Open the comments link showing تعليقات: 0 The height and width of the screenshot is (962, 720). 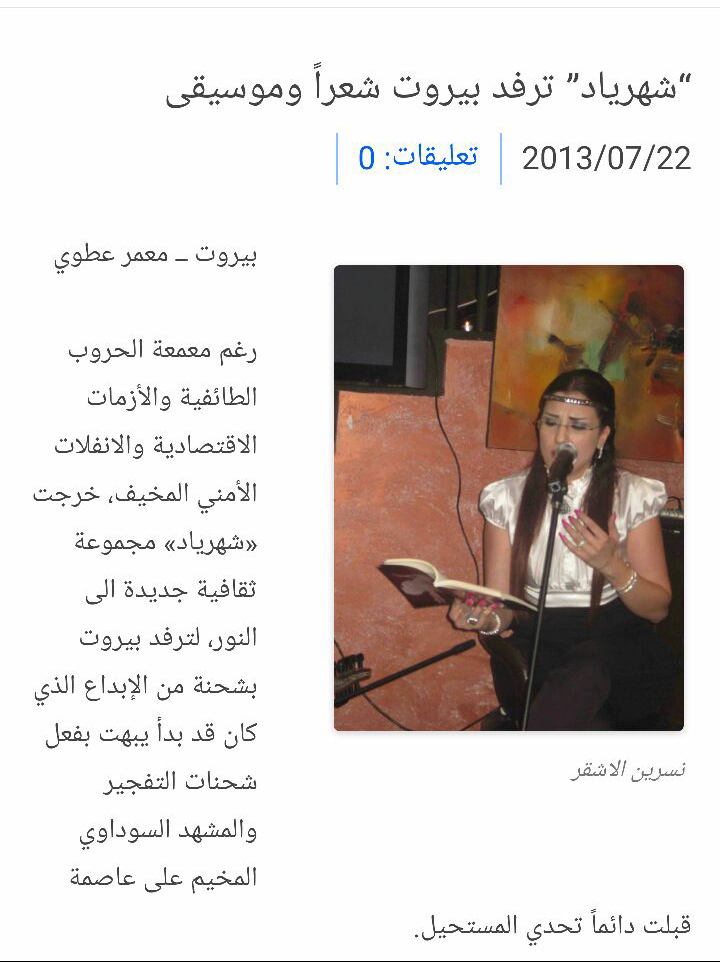(418, 158)
